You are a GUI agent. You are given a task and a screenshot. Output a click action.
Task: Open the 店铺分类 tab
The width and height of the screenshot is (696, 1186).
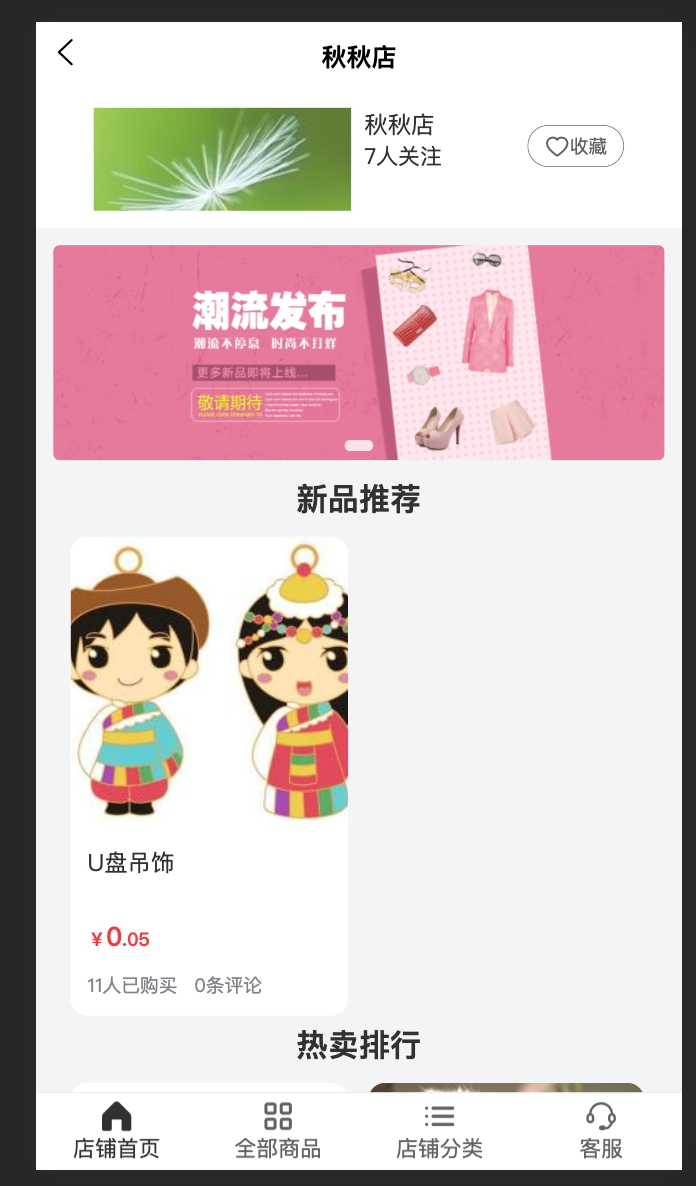[x=439, y=1131]
